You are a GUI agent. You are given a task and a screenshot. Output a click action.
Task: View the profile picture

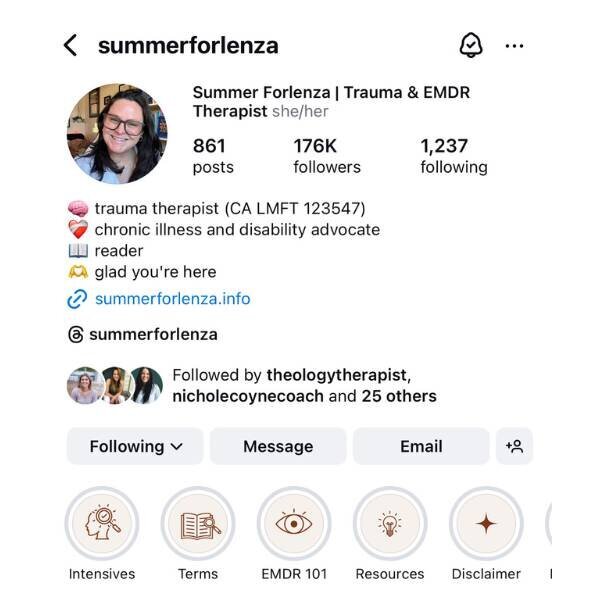[116, 134]
